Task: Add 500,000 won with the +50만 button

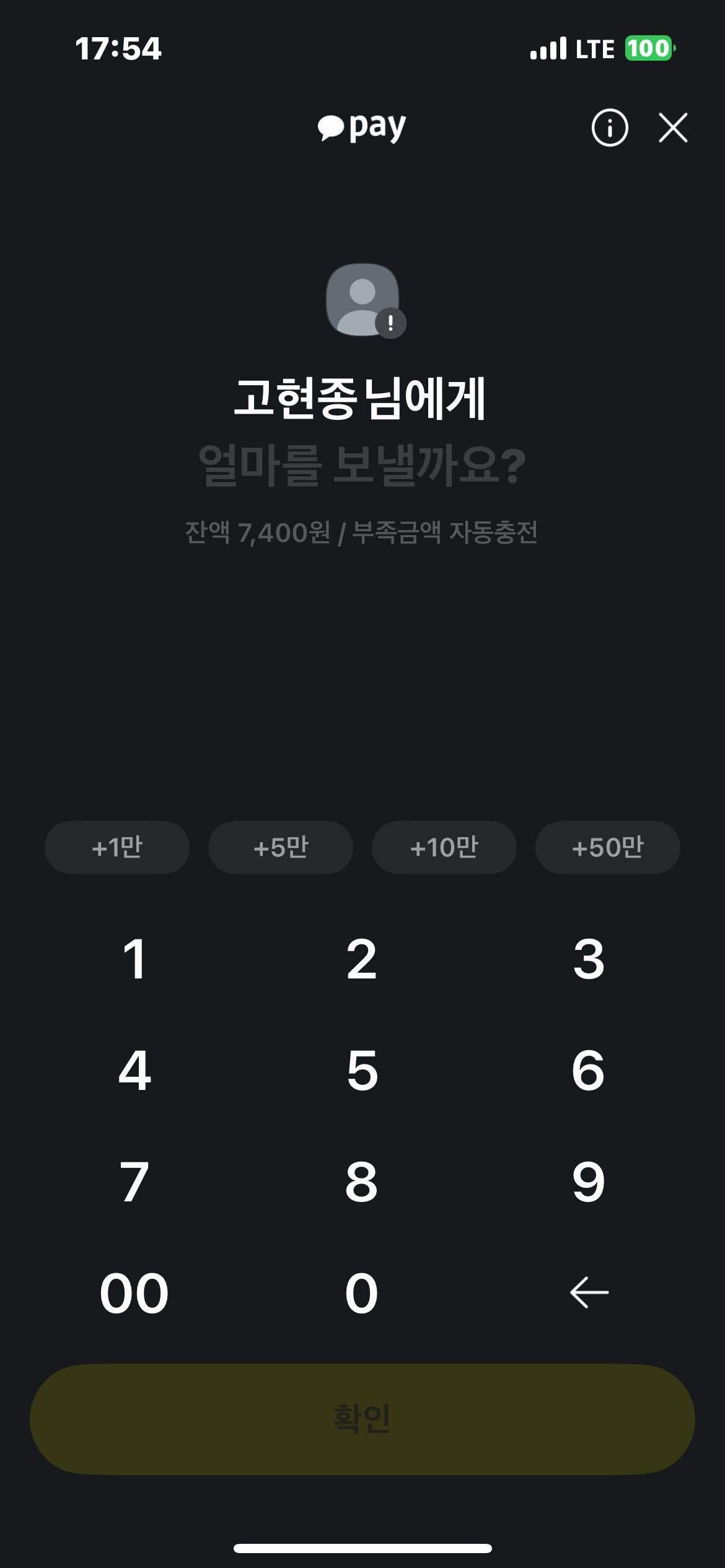Action: click(x=607, y=848)
